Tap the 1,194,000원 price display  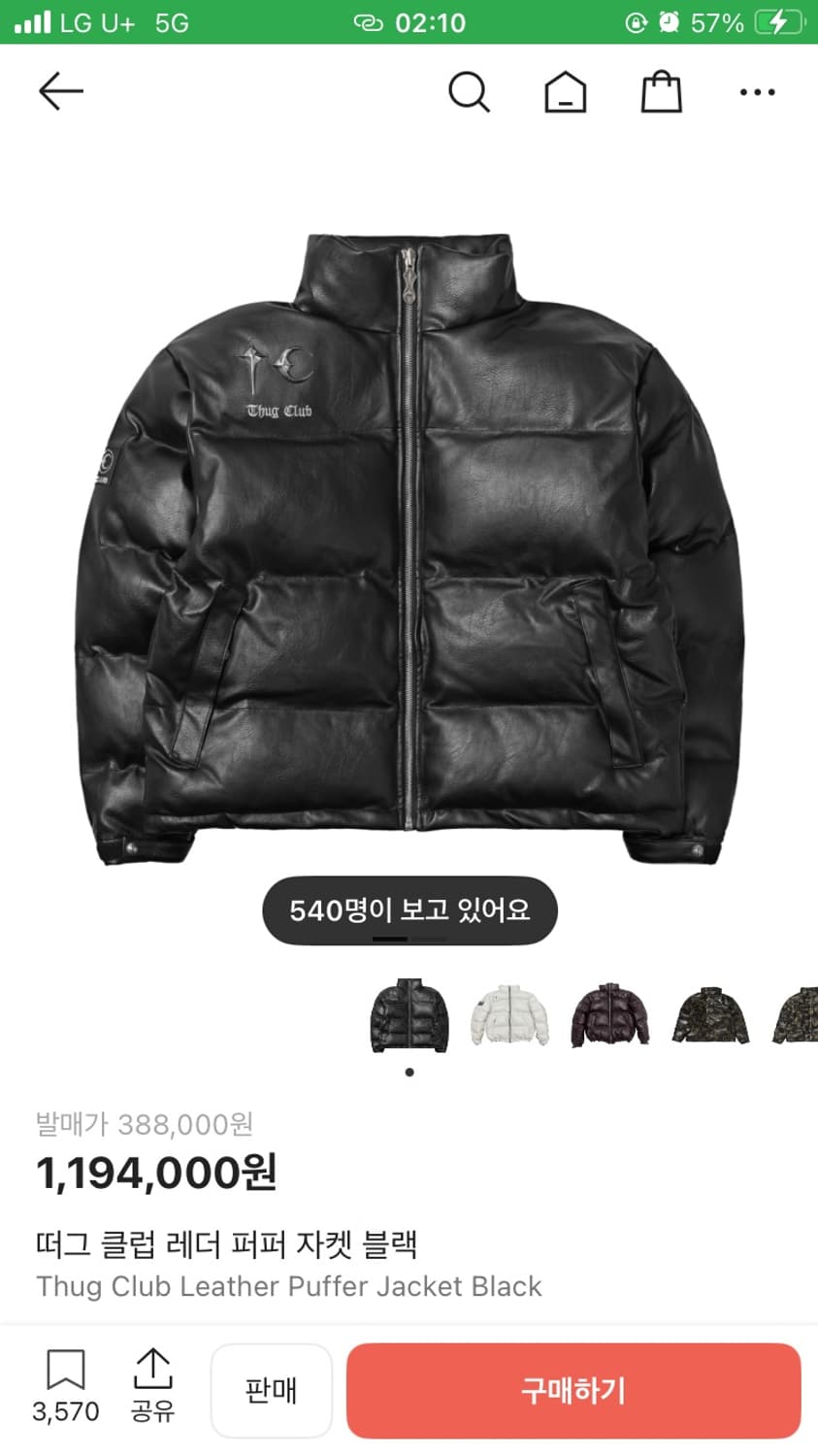(x=155, y=1173)
